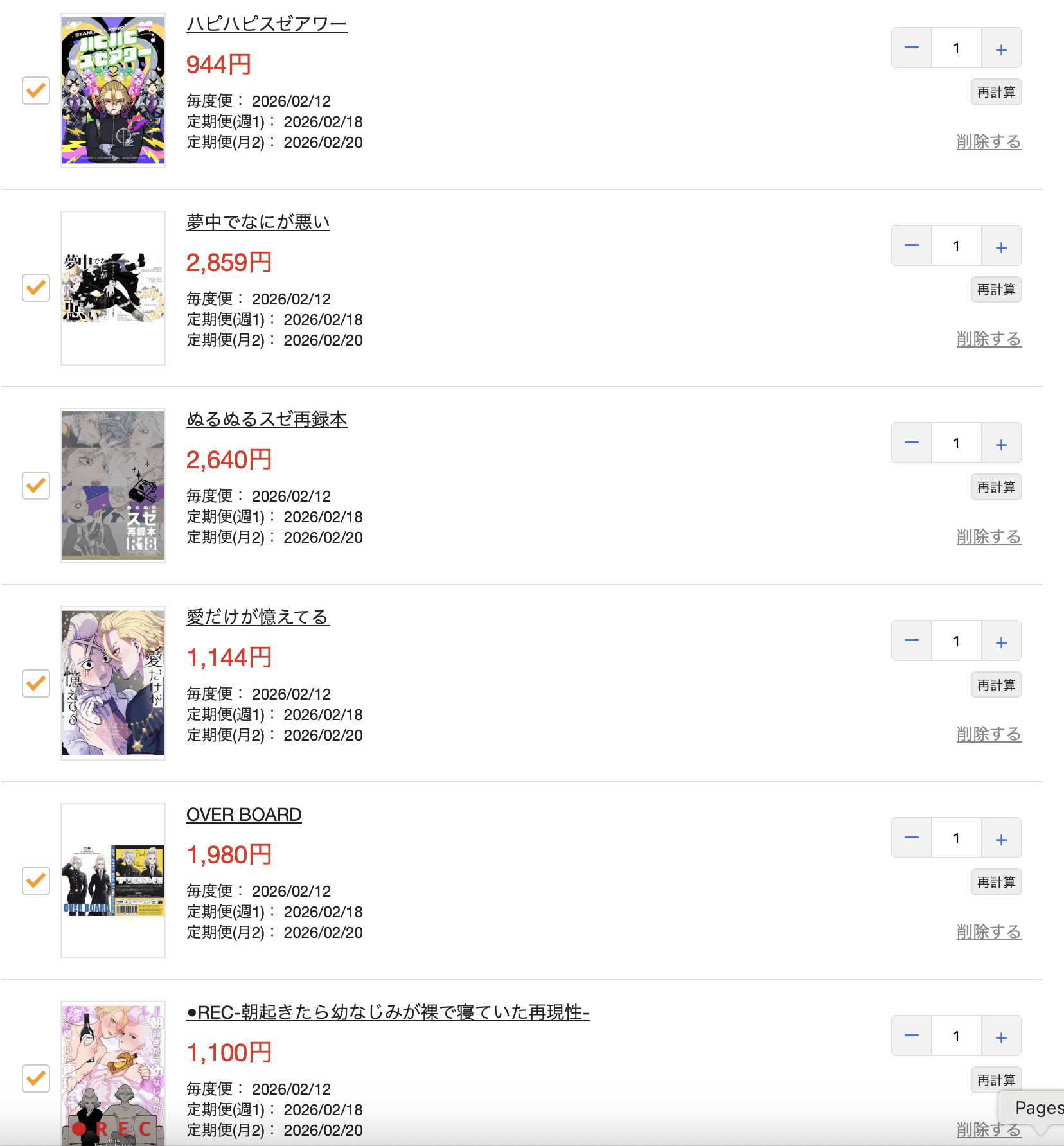1064x1146 pixels.
Task: Remove 夢中でなにが悪い via 削除する
Action: click(x=988, y=339)
